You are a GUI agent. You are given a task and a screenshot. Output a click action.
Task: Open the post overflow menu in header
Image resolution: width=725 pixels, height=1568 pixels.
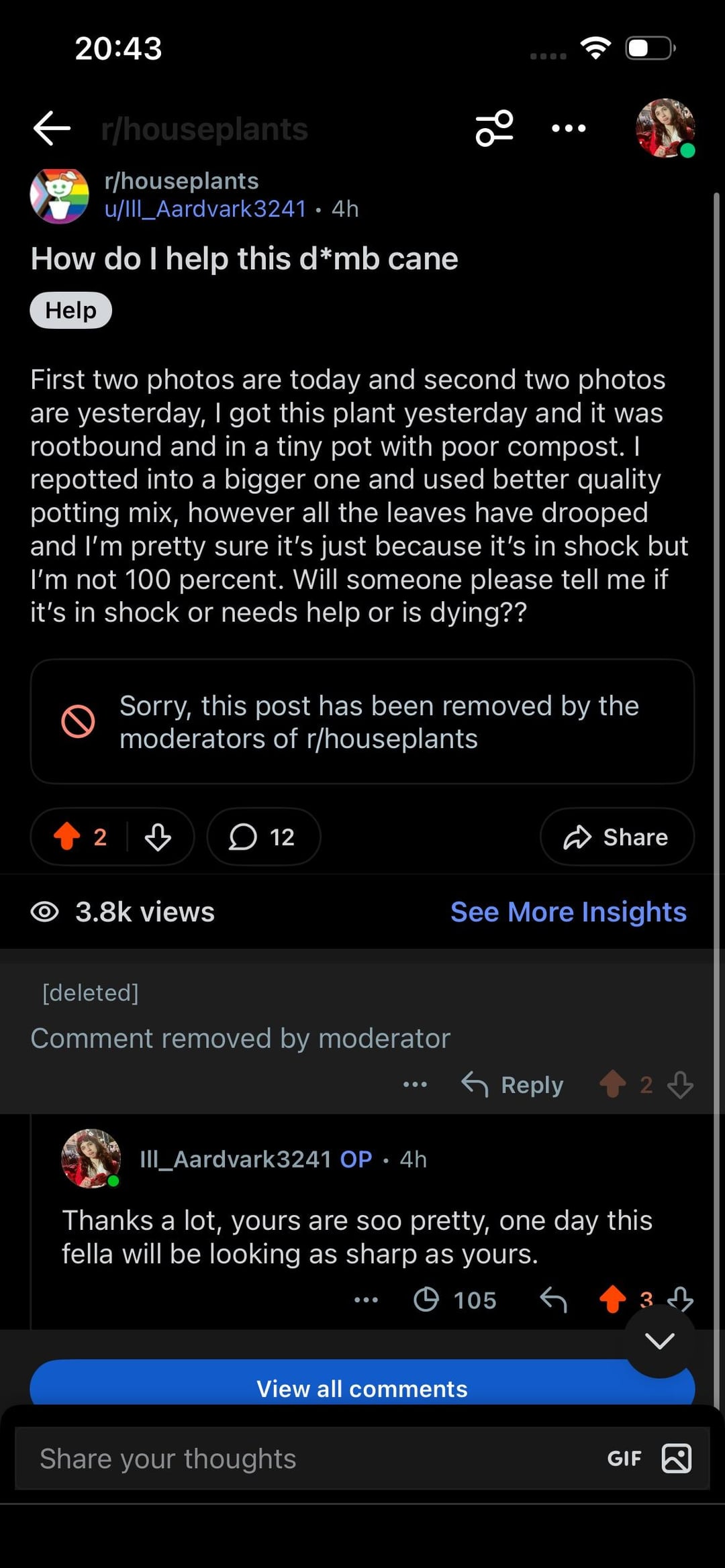[x=569, y=128]
